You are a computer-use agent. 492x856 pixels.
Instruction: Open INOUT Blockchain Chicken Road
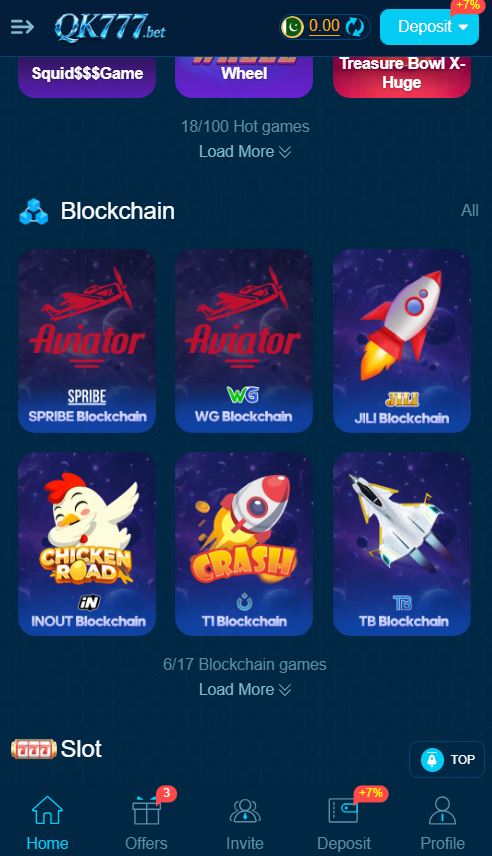point(87,544)
